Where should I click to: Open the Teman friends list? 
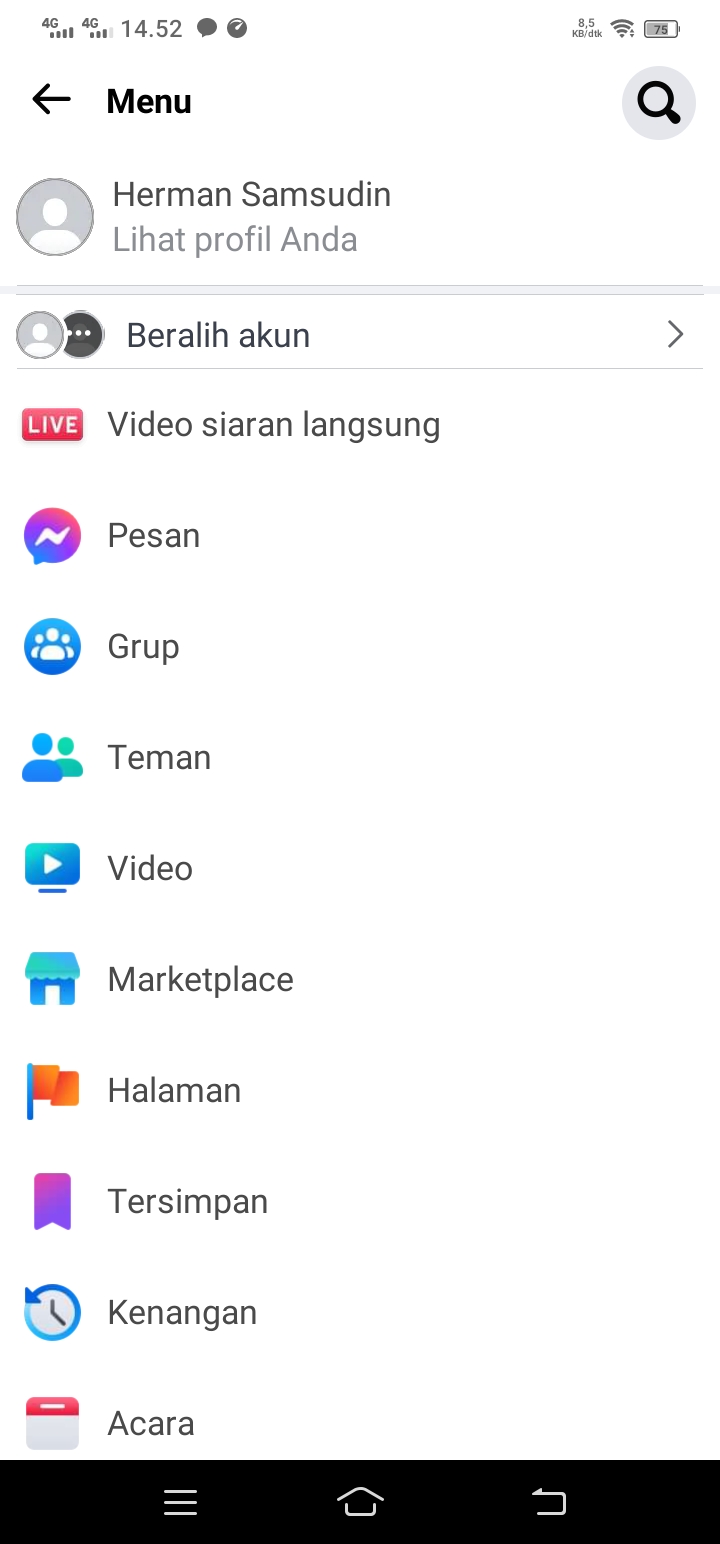(x=158, y=758)
